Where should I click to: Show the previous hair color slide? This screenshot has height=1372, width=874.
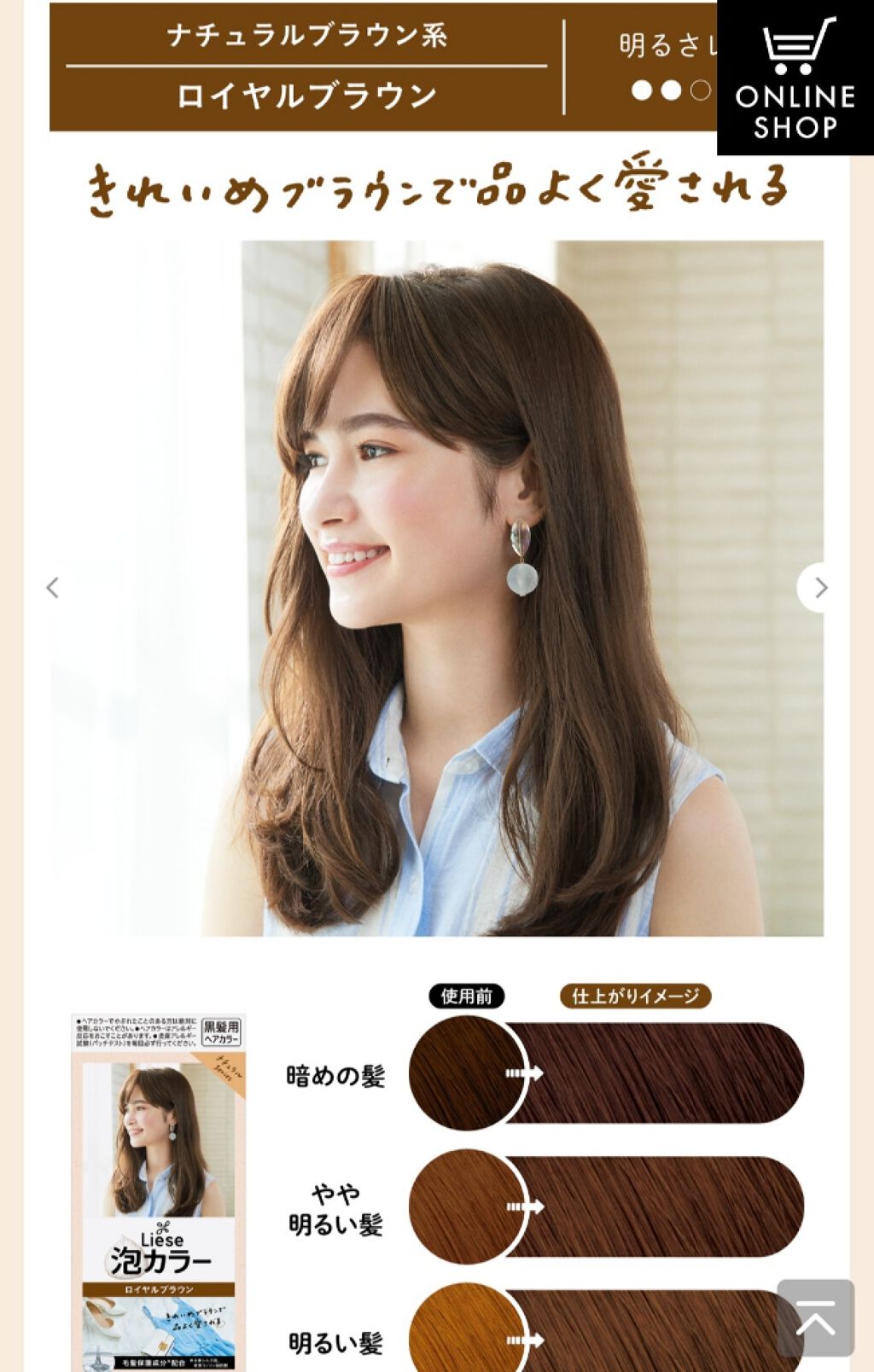tap(53, 588)
